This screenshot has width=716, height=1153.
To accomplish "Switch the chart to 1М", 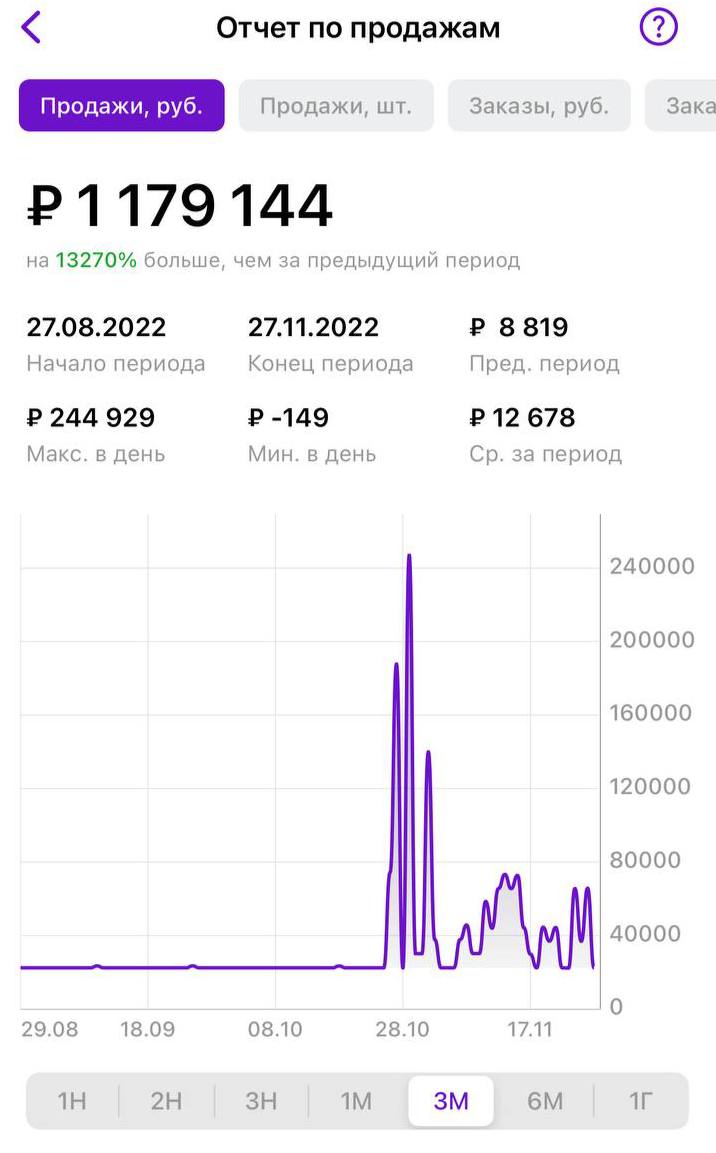I will [356, 1102].
